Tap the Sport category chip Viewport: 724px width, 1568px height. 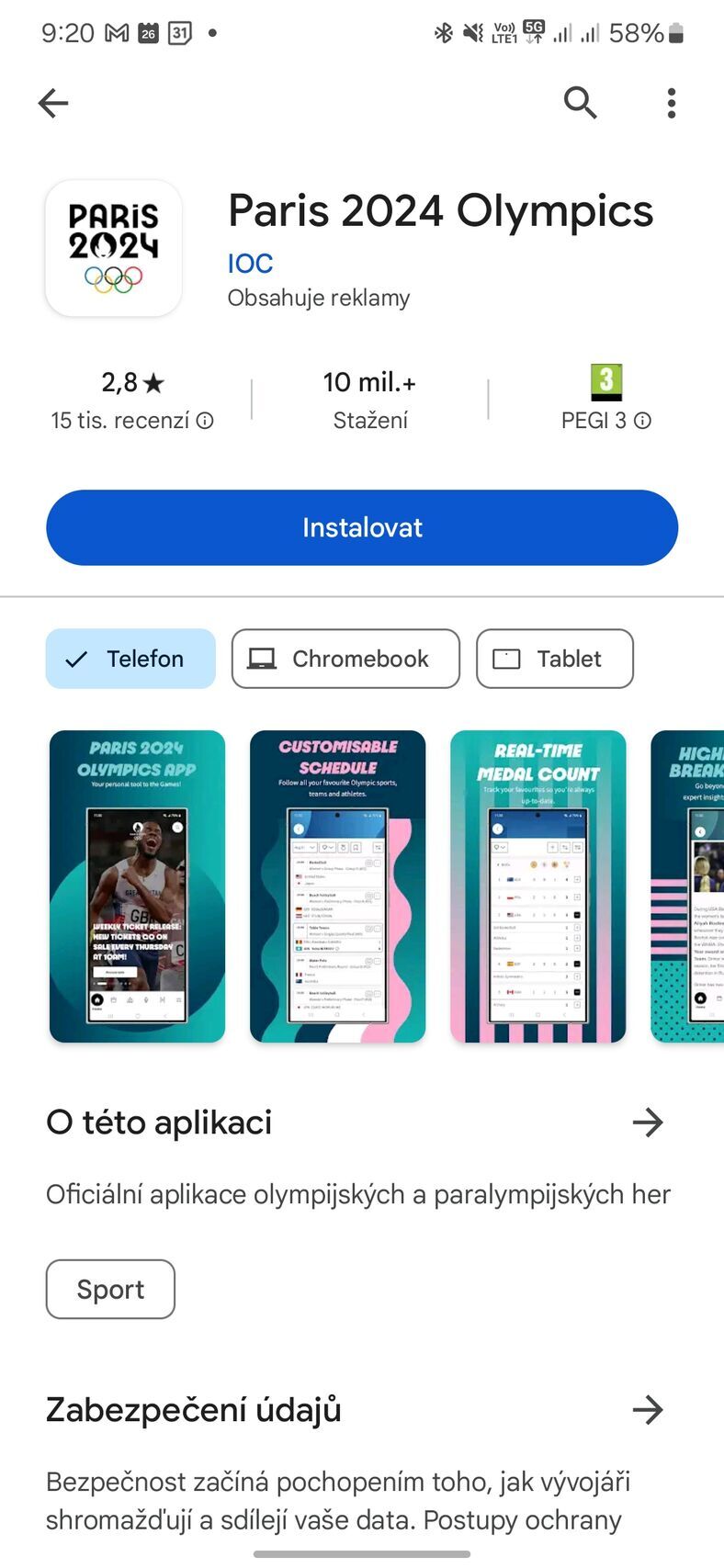[x=110, y=1290]
